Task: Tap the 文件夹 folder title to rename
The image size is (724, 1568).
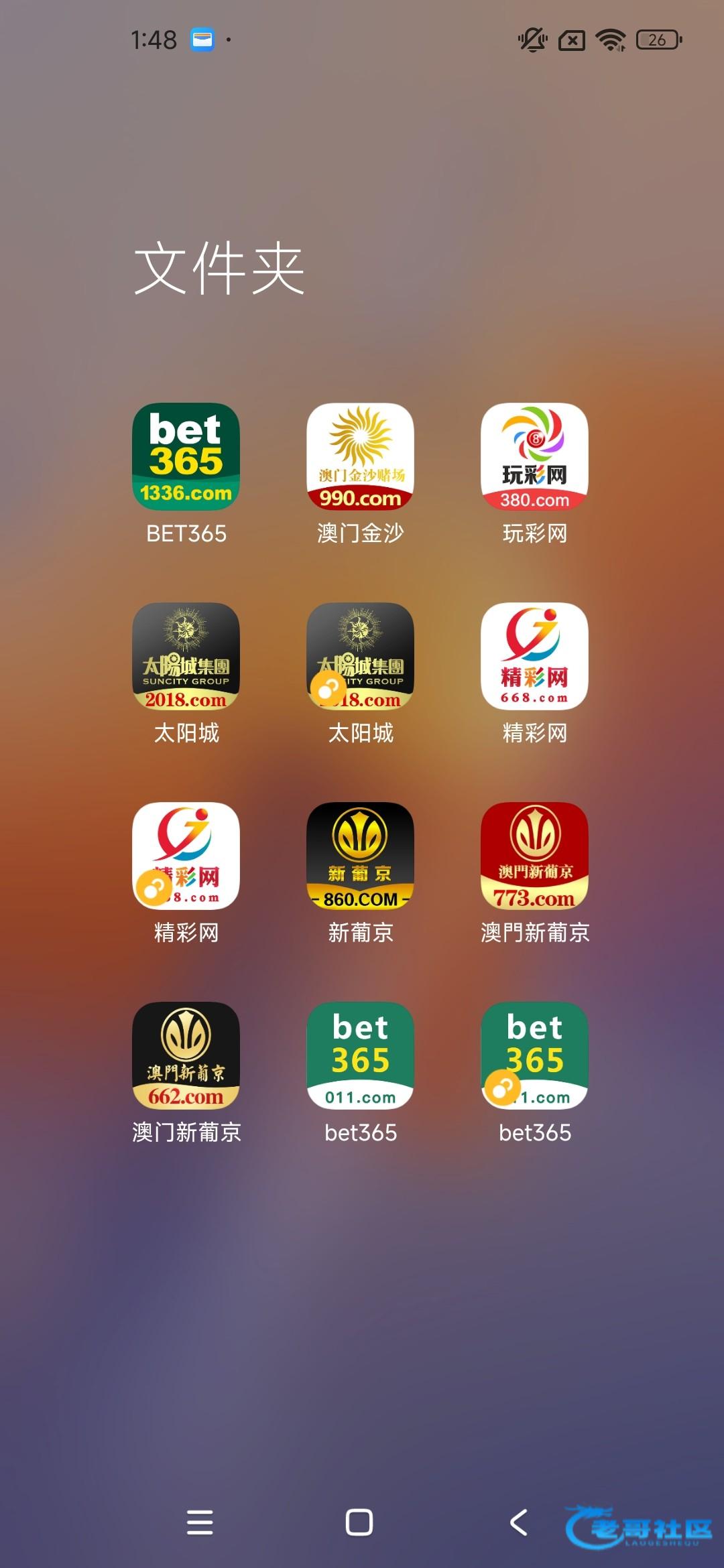Action: pos(219,269)
